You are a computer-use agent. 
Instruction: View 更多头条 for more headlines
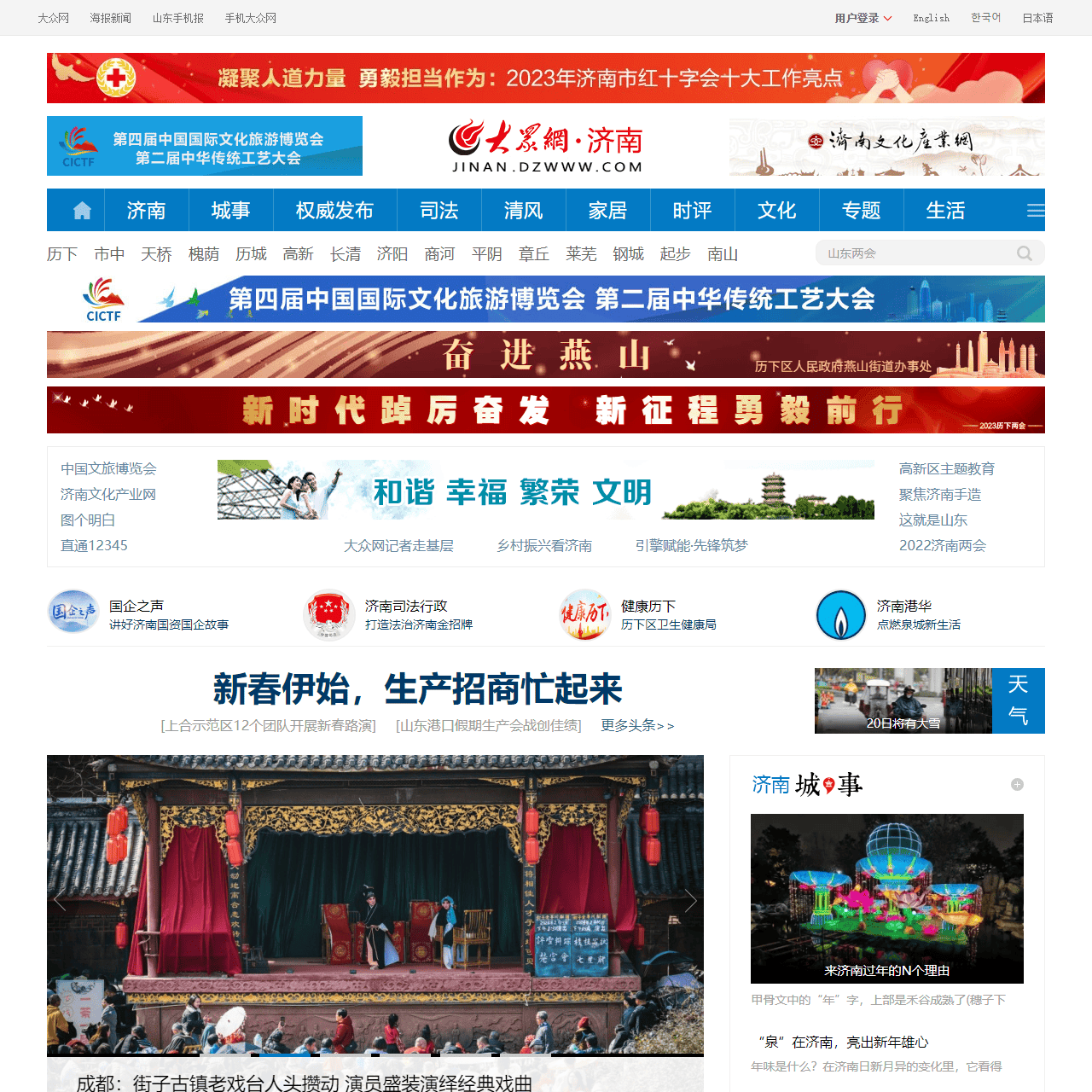click(x=636, y=725)
